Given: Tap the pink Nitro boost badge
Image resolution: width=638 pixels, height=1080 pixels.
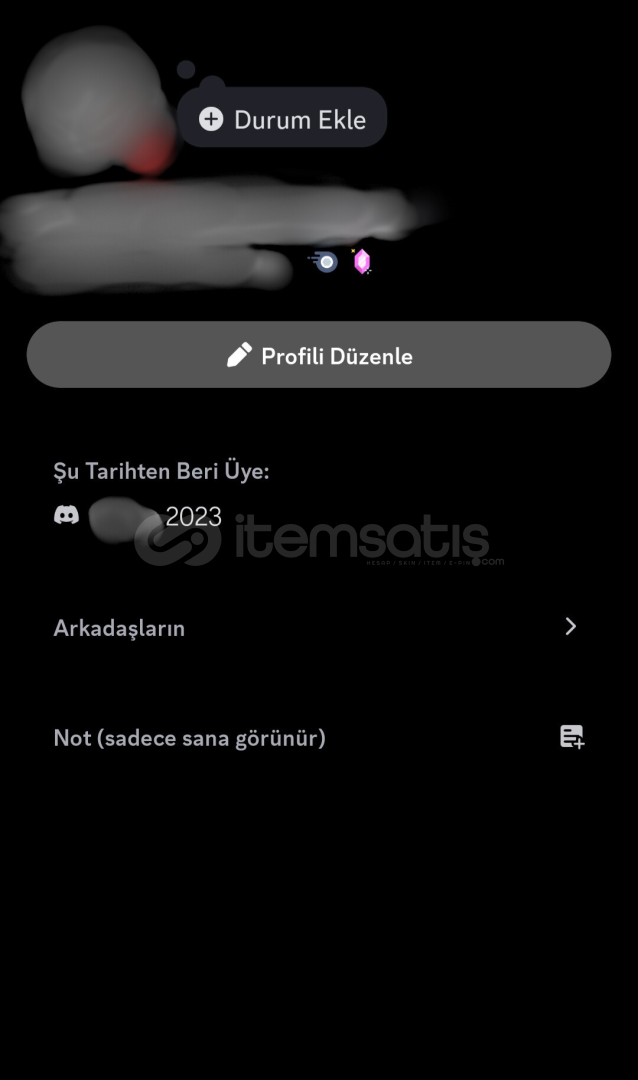Looking at the screenshot, I should 362,262.
